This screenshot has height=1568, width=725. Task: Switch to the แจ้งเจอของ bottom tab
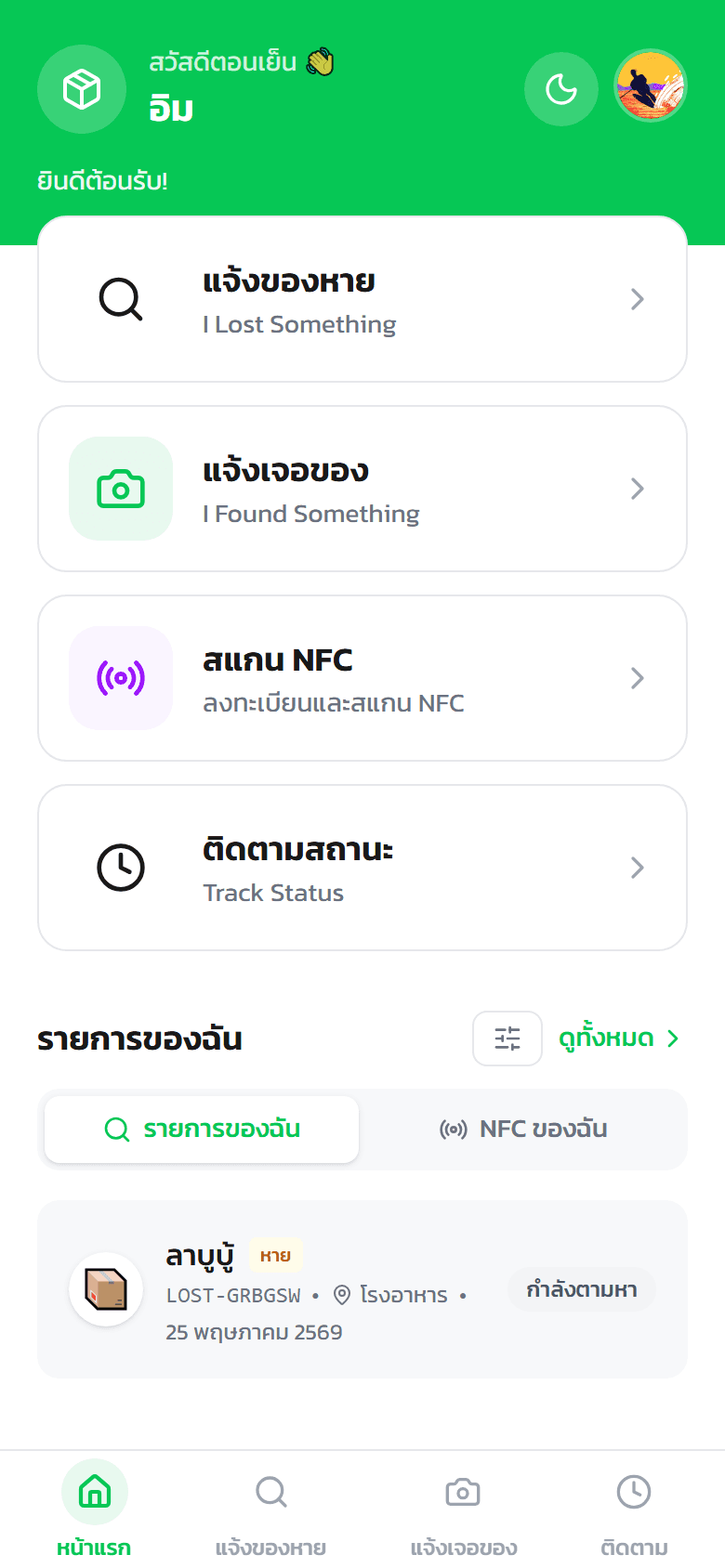463,1509
